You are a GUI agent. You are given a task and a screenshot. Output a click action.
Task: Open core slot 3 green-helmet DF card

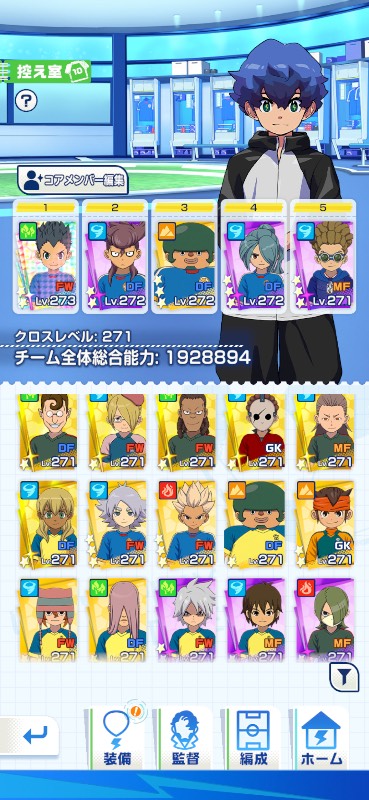coord(184,257)
